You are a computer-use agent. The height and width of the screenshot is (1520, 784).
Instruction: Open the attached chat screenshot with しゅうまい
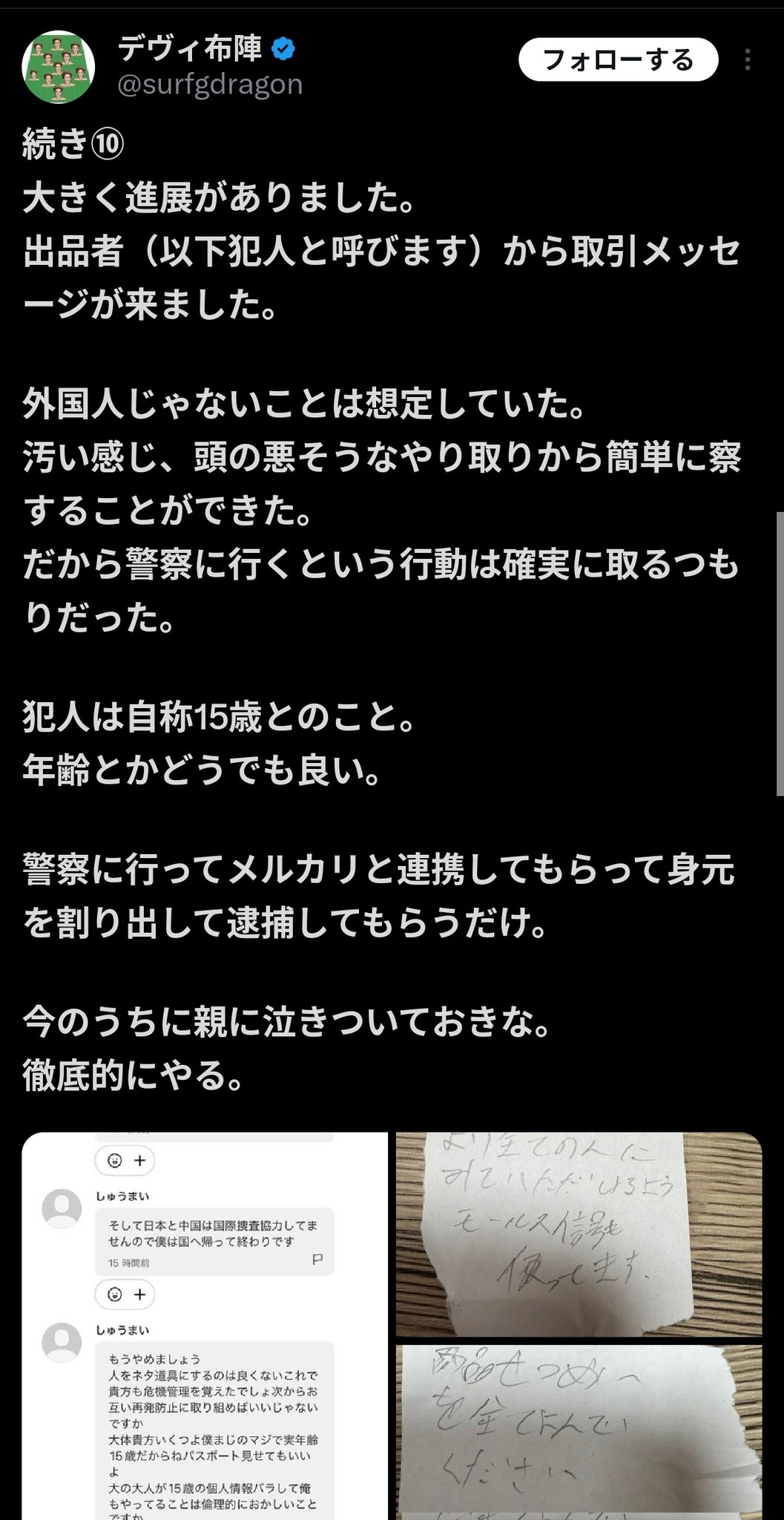click(x=205, y=1325)
